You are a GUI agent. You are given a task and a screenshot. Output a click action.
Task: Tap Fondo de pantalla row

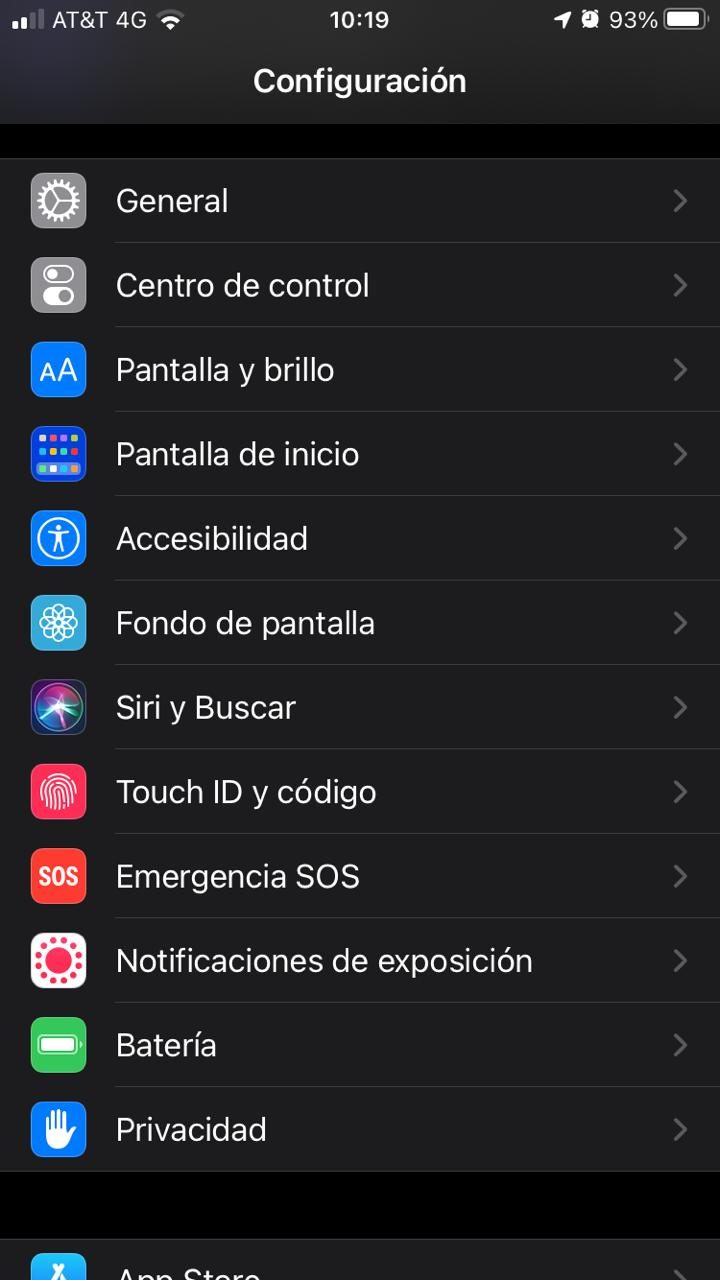[x=360, y=623]
